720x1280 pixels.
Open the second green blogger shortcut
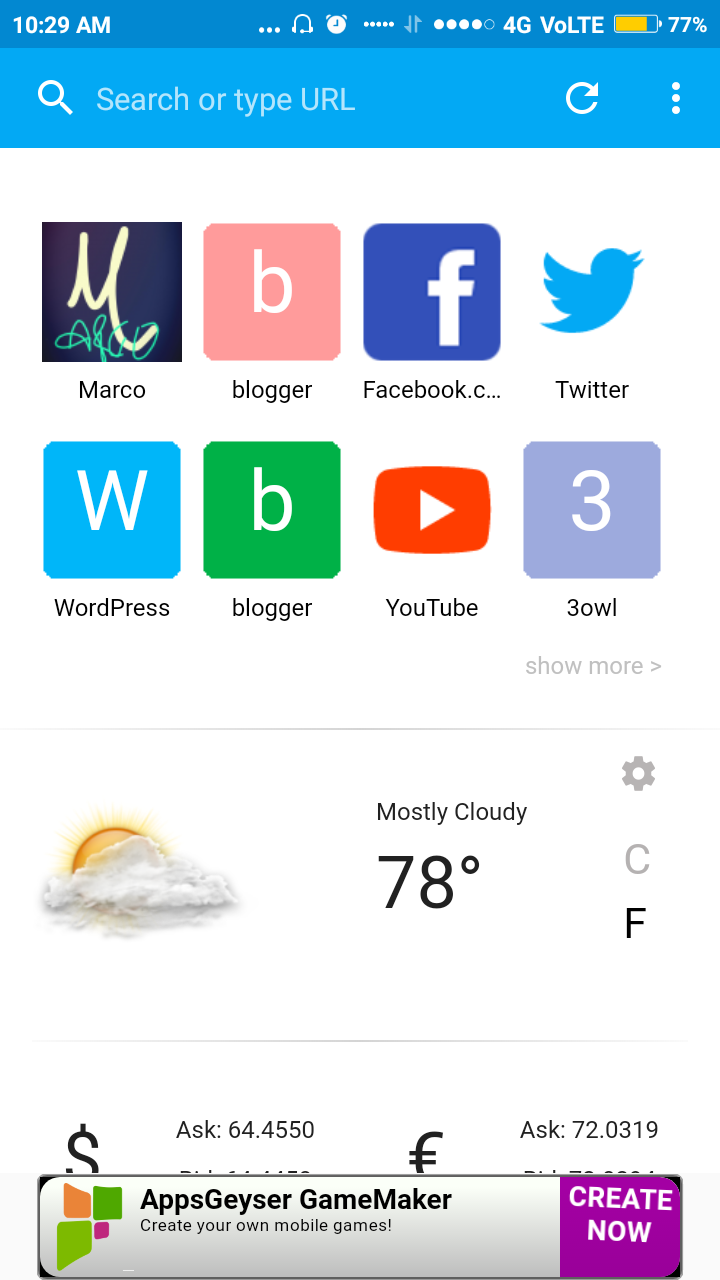pyautogui.click(x=271, y=509)
